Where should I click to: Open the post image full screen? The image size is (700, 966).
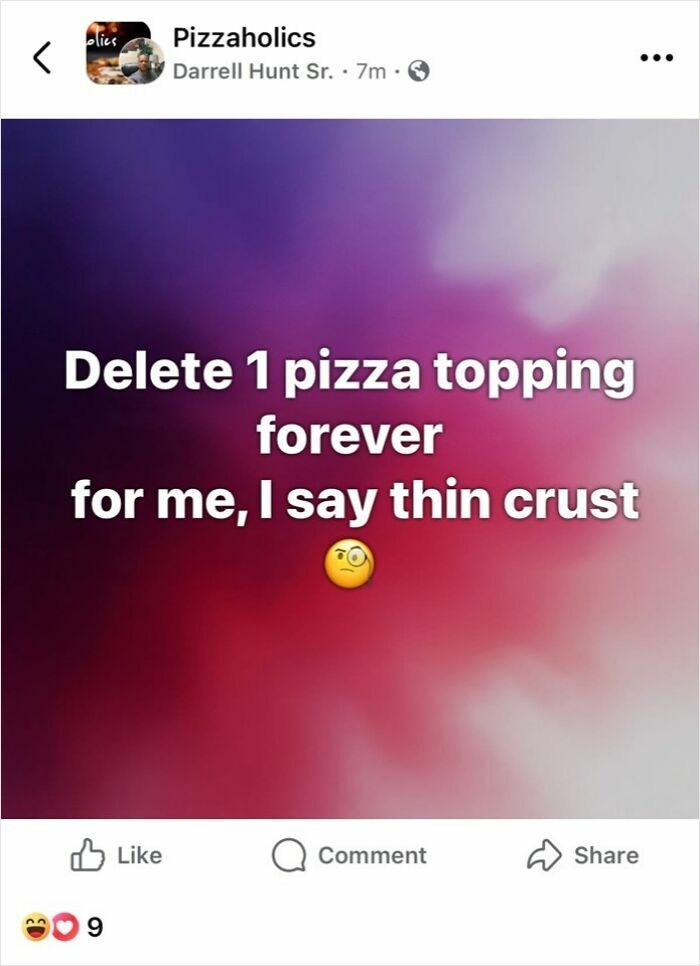(x=350, y=650)
